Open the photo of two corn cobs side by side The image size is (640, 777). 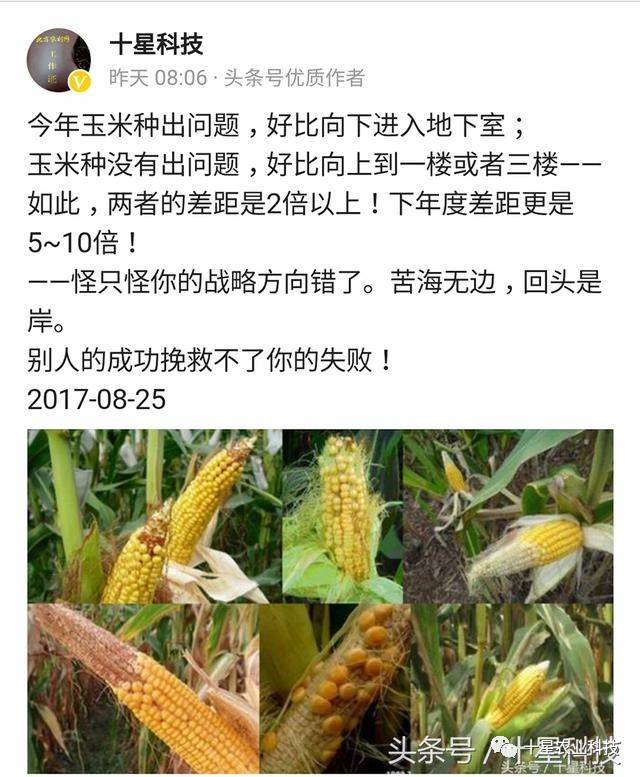click(154, 516)
